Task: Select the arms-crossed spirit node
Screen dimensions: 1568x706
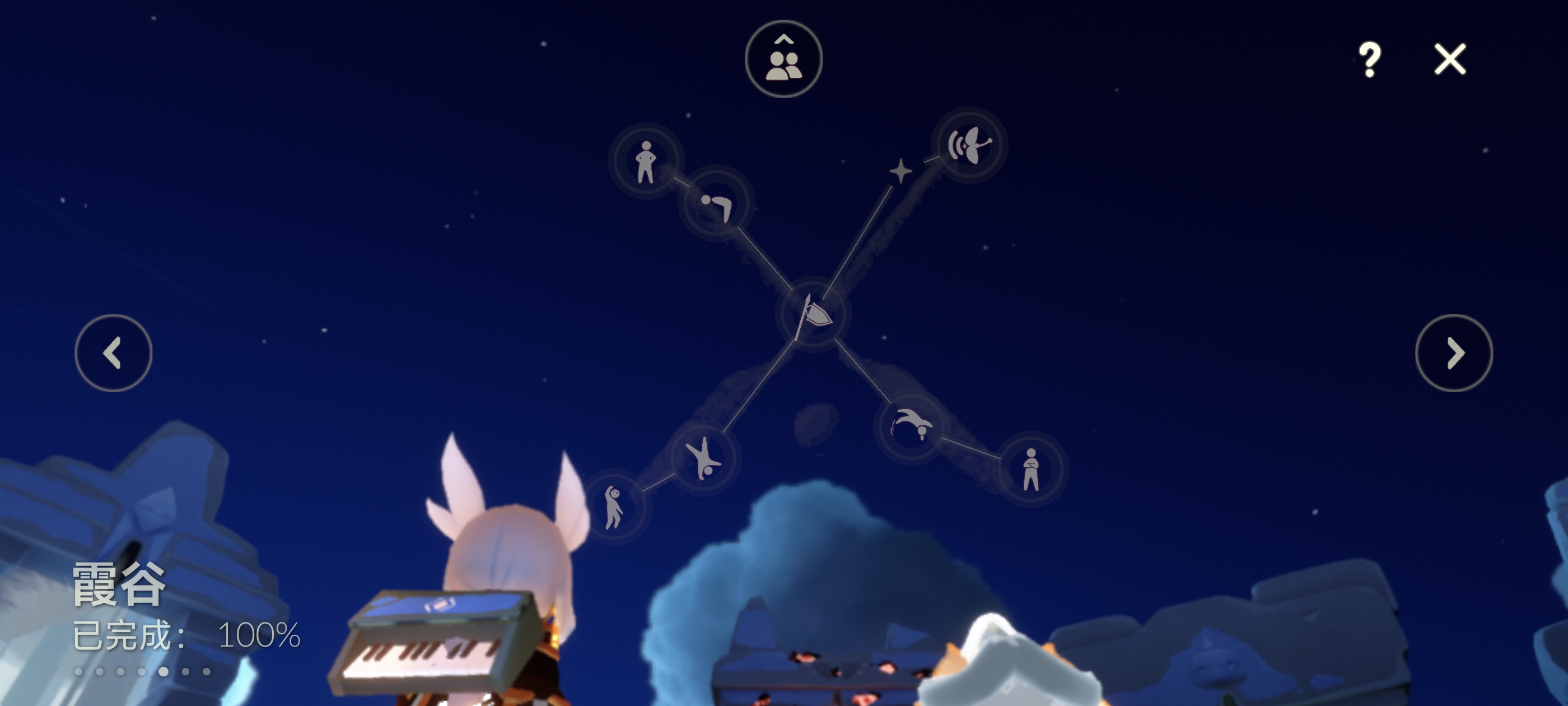Action: point(1030,469)
